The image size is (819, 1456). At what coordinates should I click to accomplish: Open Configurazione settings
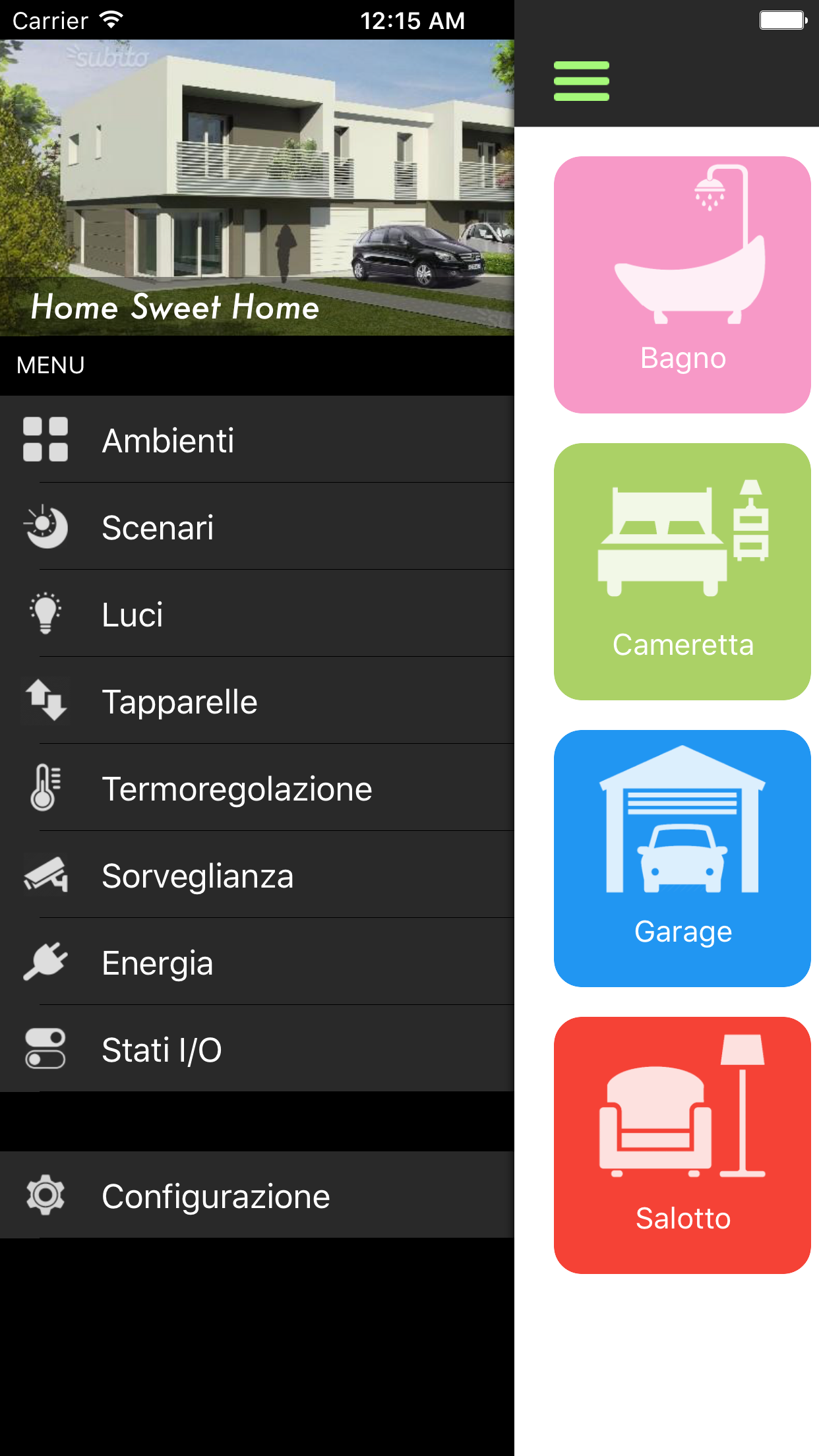257,1196
